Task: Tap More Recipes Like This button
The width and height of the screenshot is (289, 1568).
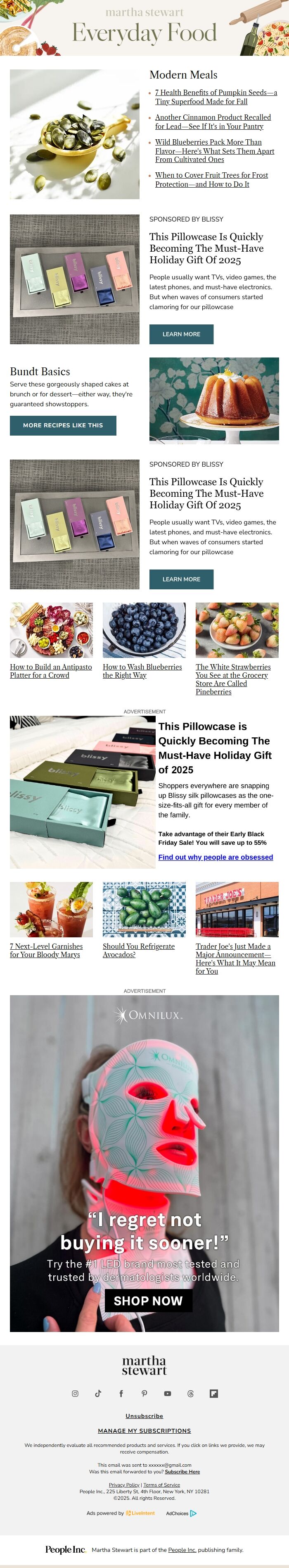Action: click(63, 426)
